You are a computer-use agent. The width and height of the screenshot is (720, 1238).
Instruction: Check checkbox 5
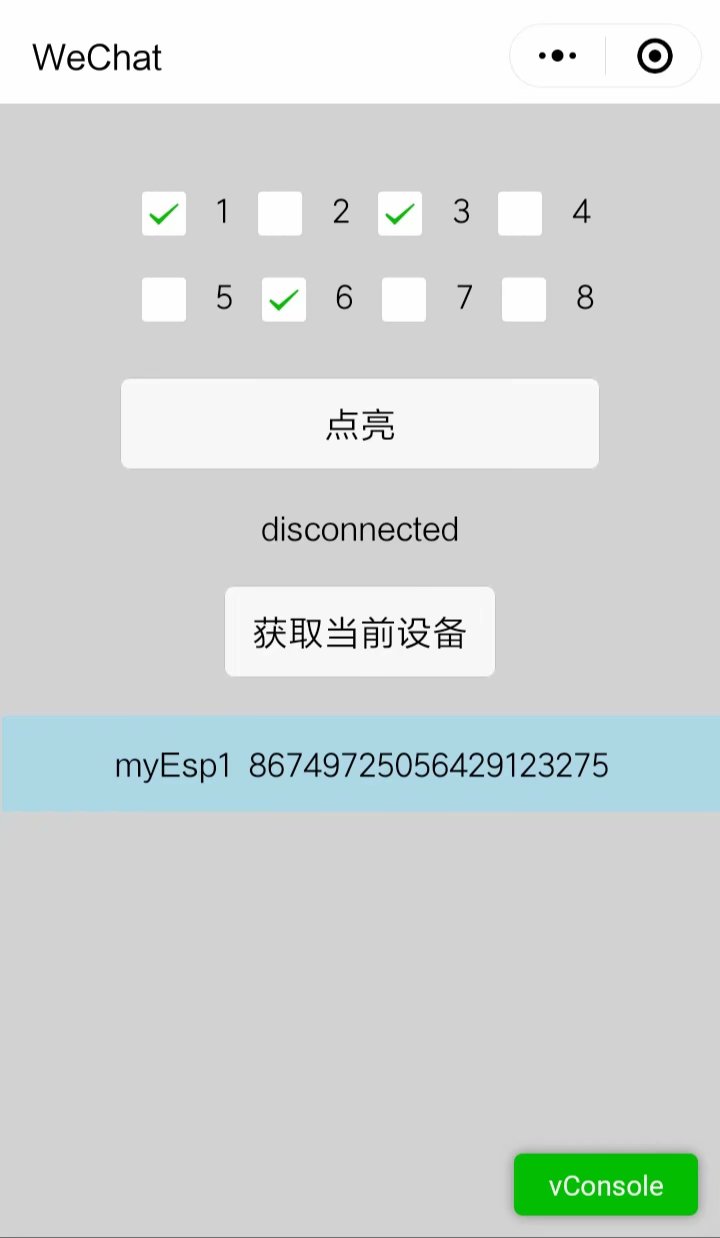pyautogui.click(x=164, y=299)
